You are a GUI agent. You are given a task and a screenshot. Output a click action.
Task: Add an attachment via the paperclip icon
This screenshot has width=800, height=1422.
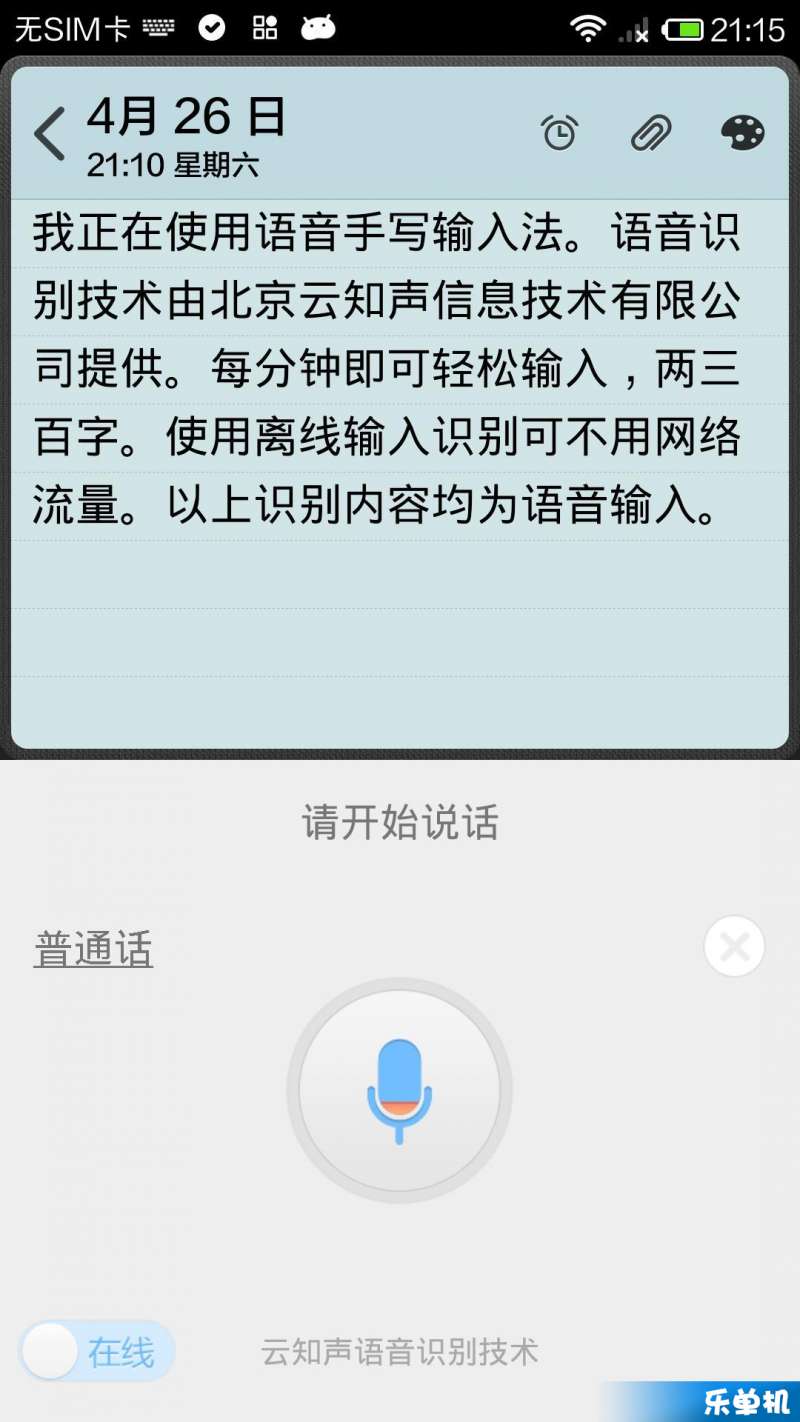pyautogui.click(x=651, y=132)
